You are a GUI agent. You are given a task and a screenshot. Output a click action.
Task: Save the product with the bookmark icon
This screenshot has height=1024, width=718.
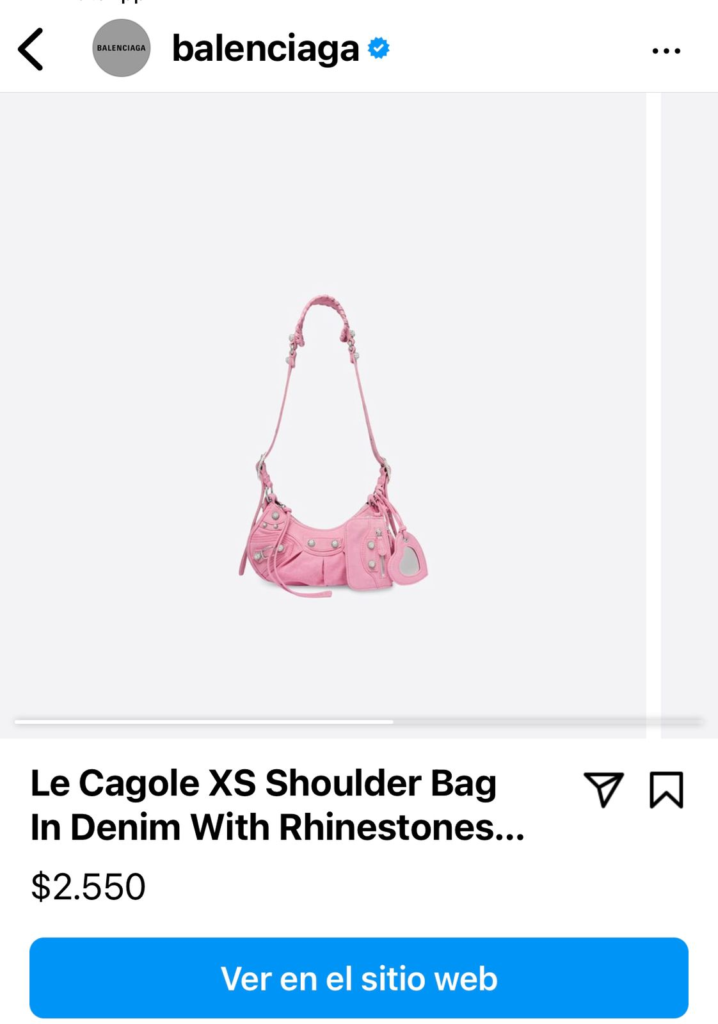click(x=666, y=790)
